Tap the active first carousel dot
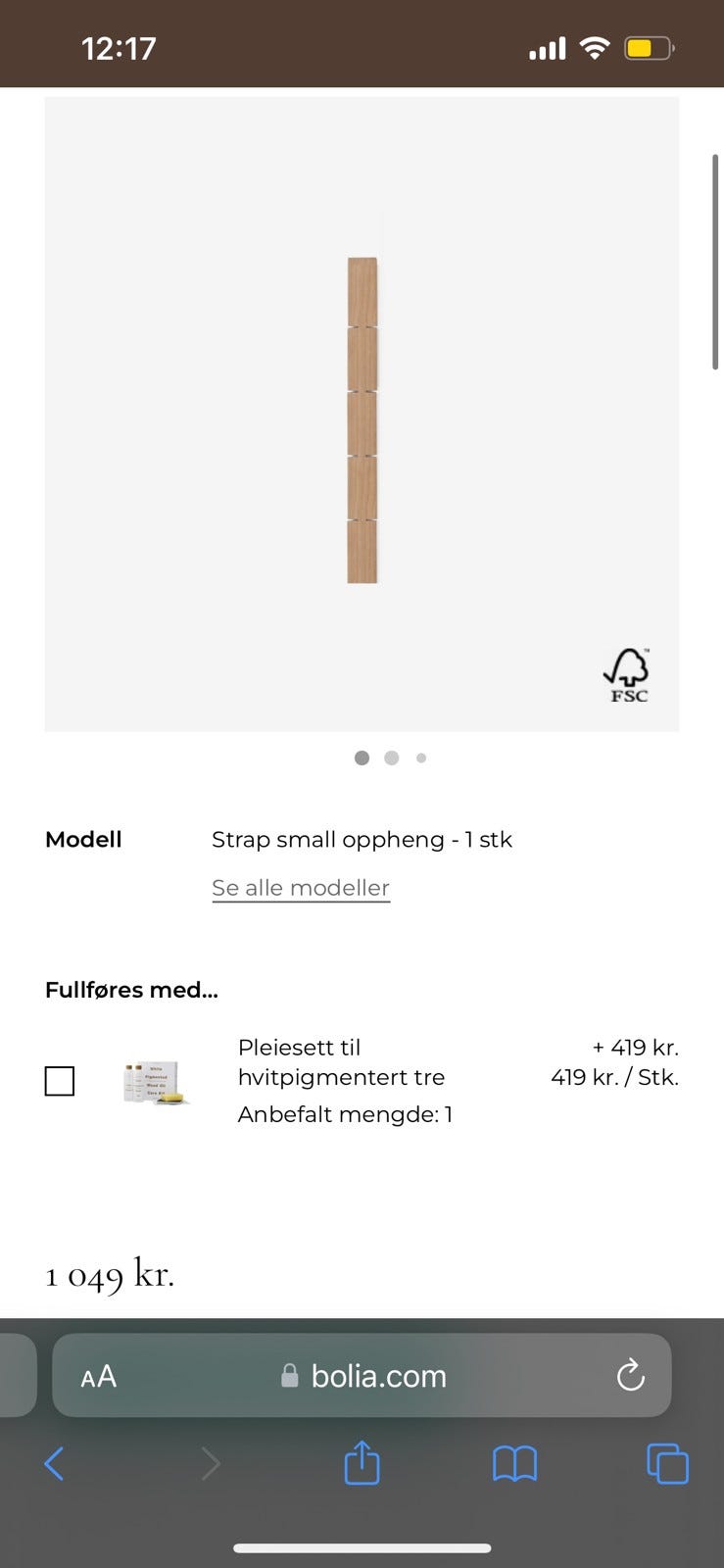The width and height of the screenshot is (724, 1568). (362, 758)
